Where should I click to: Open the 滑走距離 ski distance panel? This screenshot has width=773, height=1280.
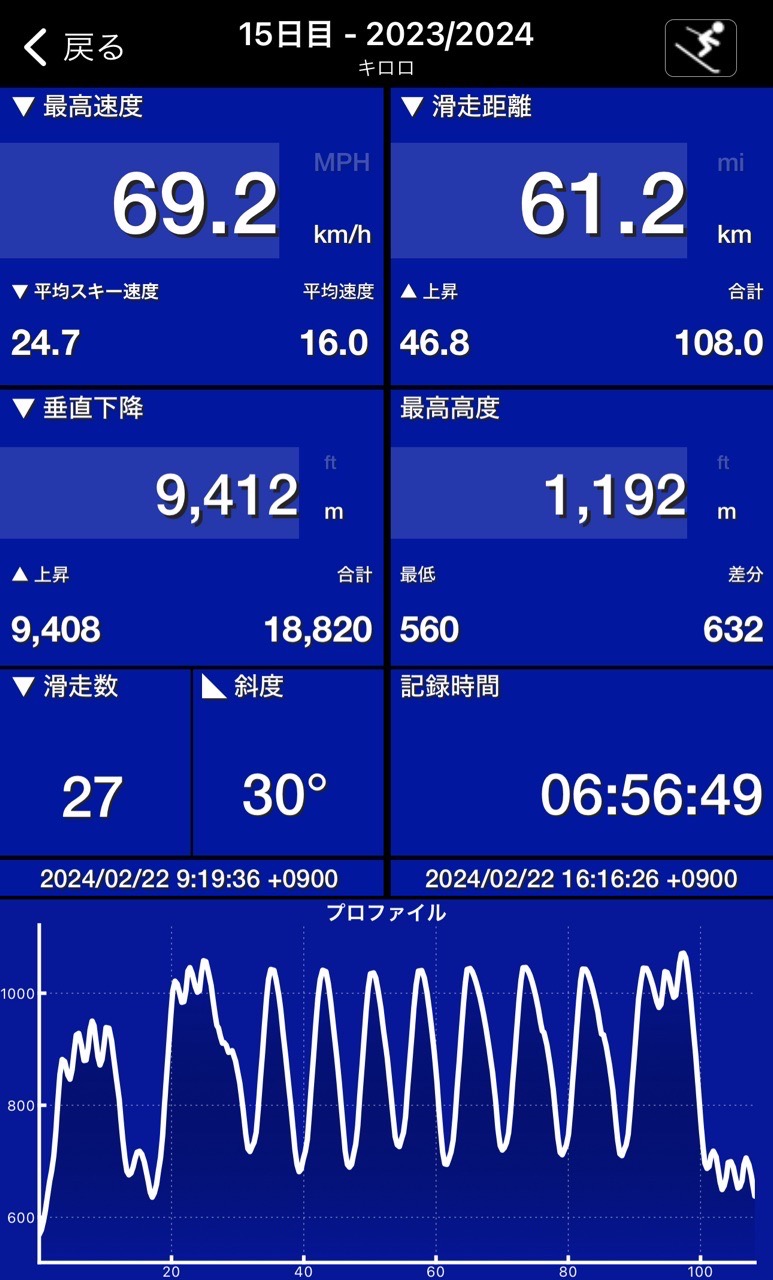581,236
